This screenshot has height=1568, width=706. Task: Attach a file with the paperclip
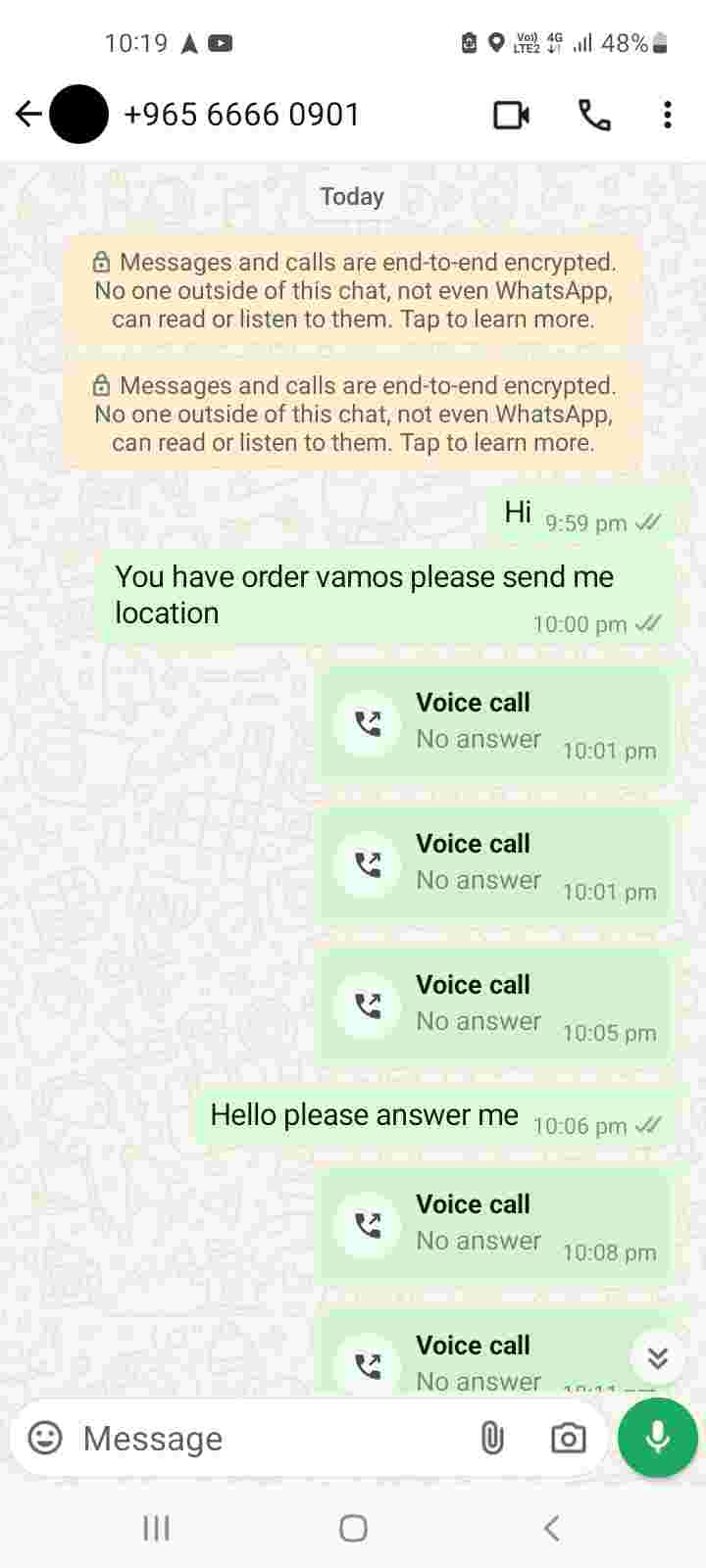point(492,1438)
